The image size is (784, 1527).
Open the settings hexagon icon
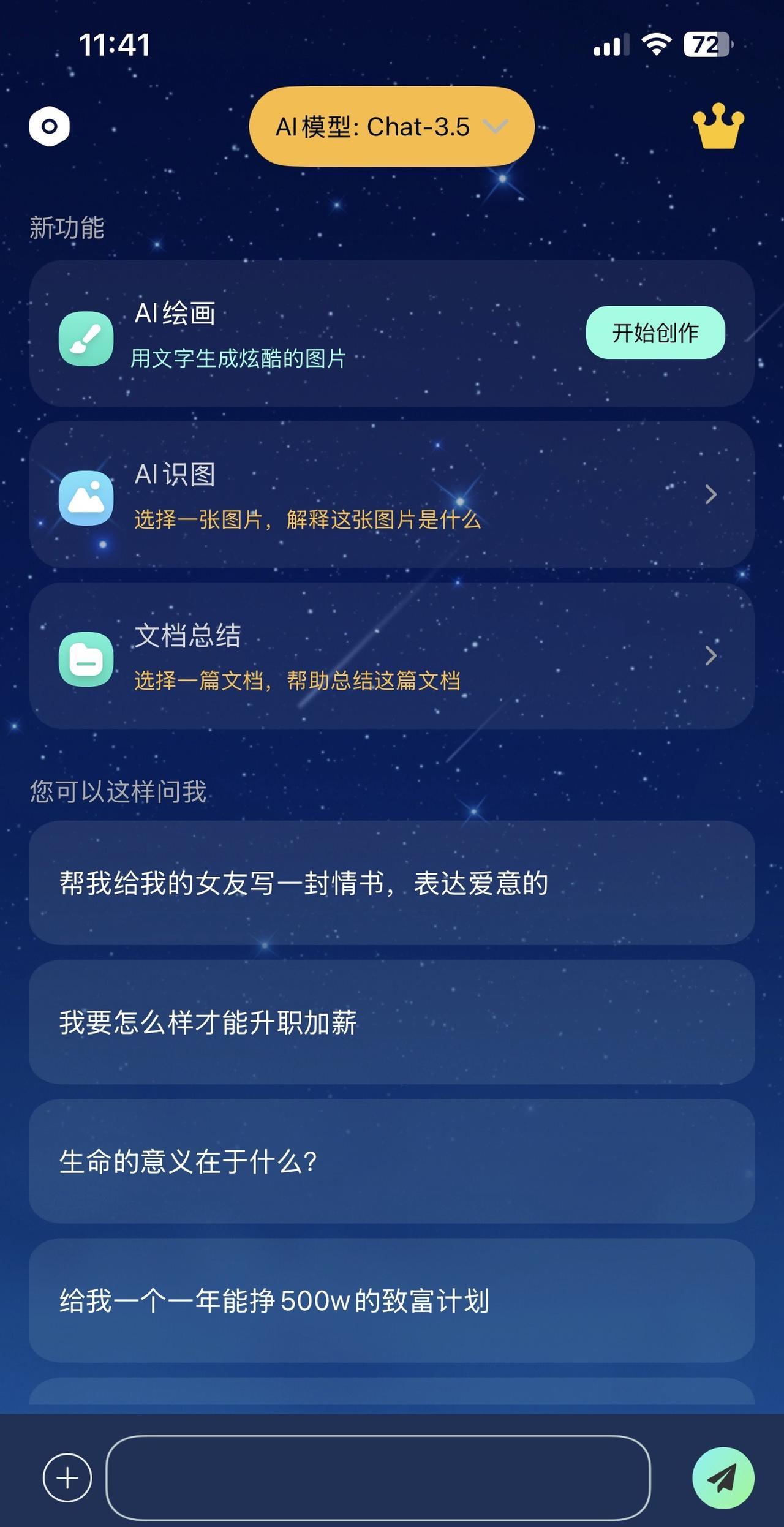pos(50,126)
